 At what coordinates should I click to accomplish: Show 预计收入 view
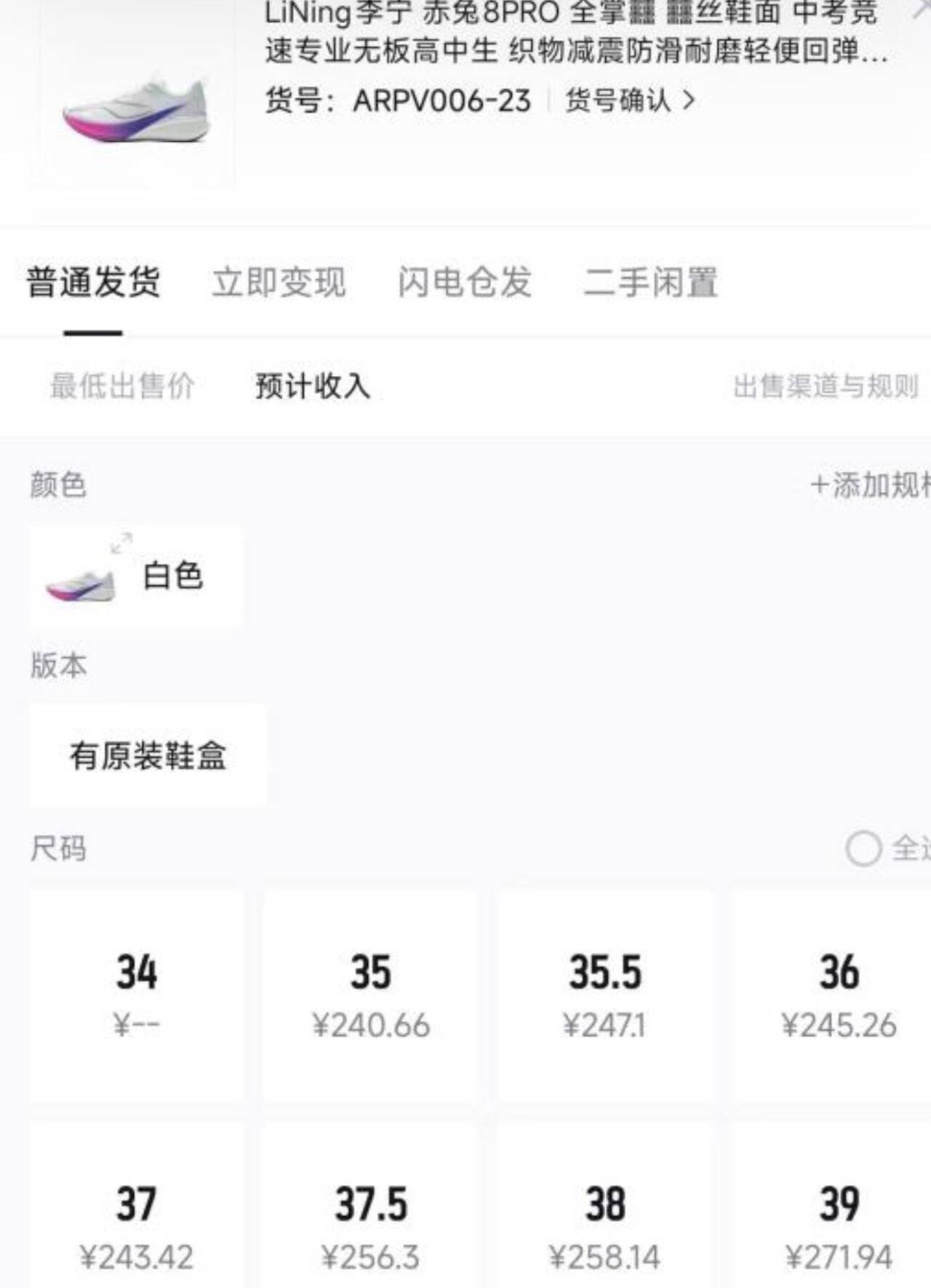[x=313, y=385]
